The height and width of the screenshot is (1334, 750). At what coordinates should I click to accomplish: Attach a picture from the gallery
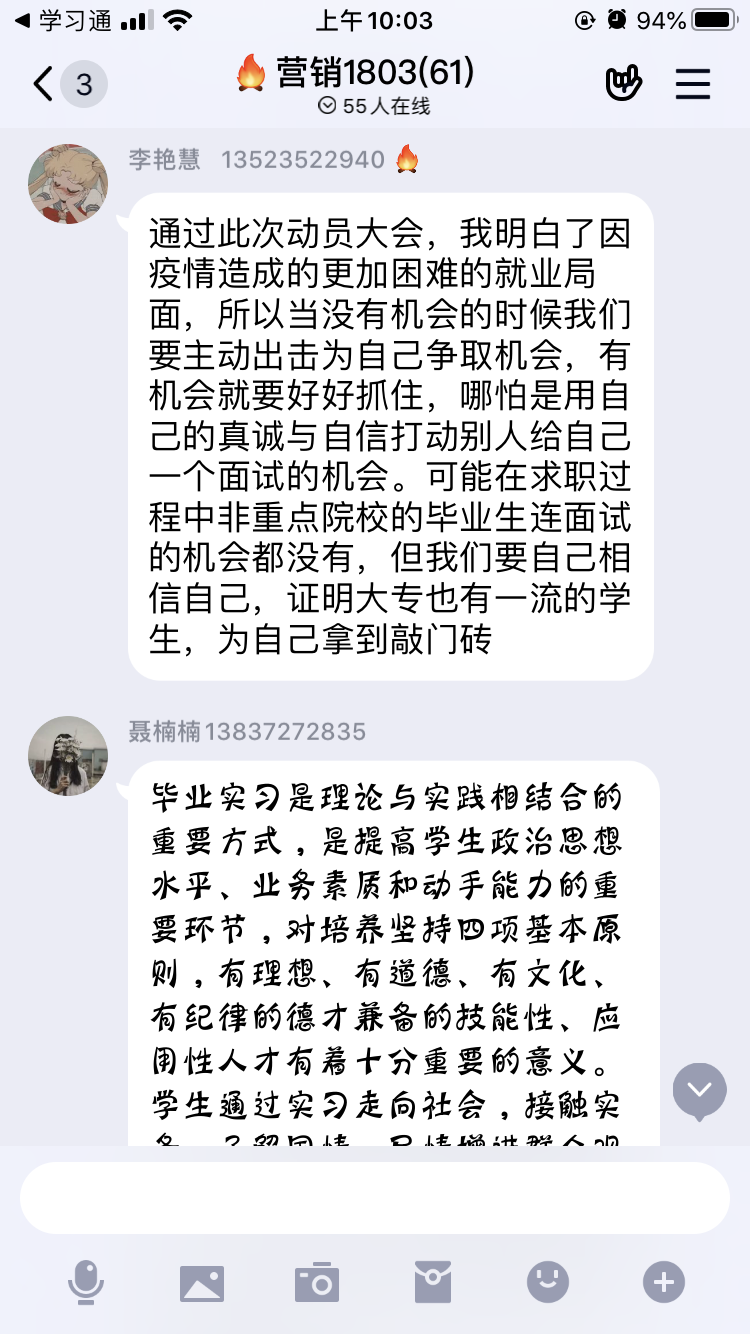point(202,1282)
